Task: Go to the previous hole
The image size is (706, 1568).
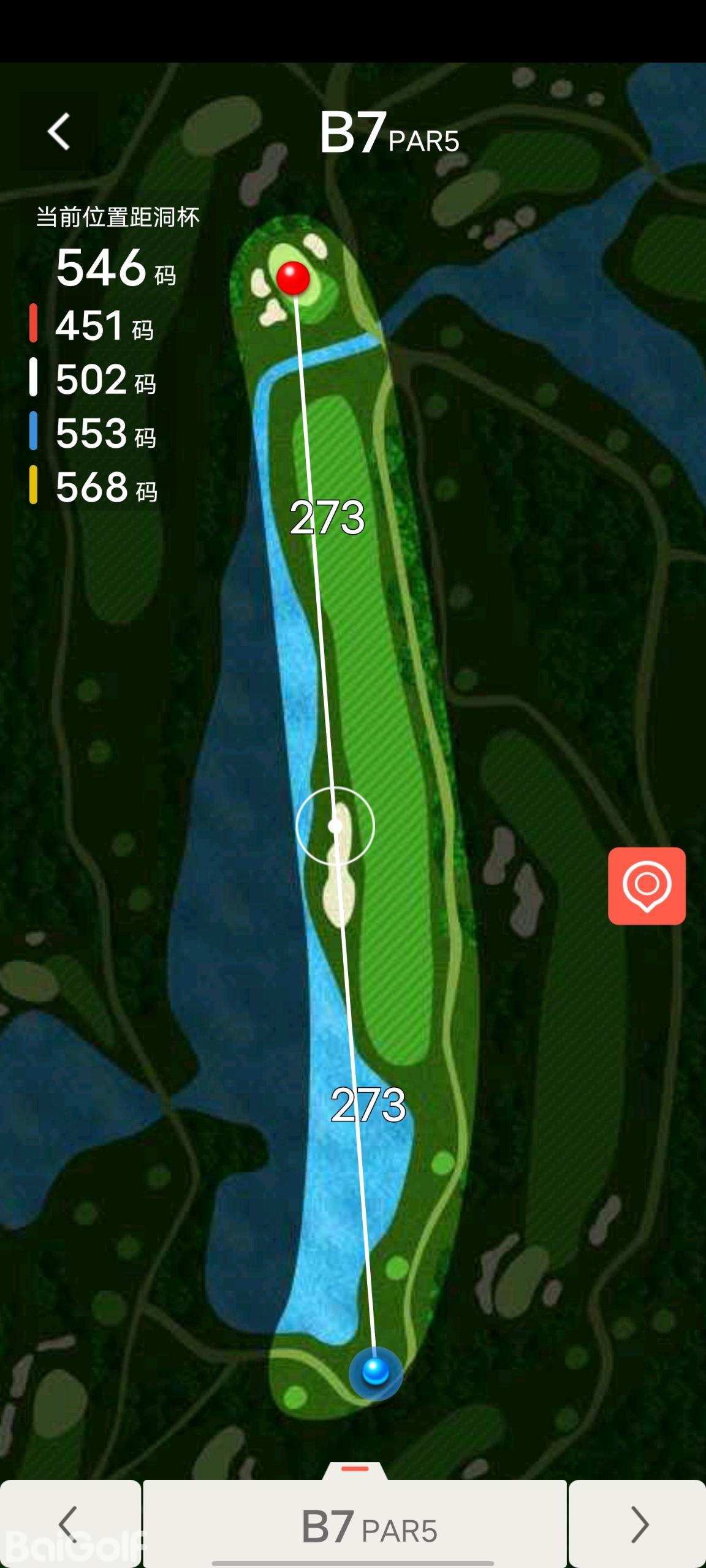Action: (70, 1524)
